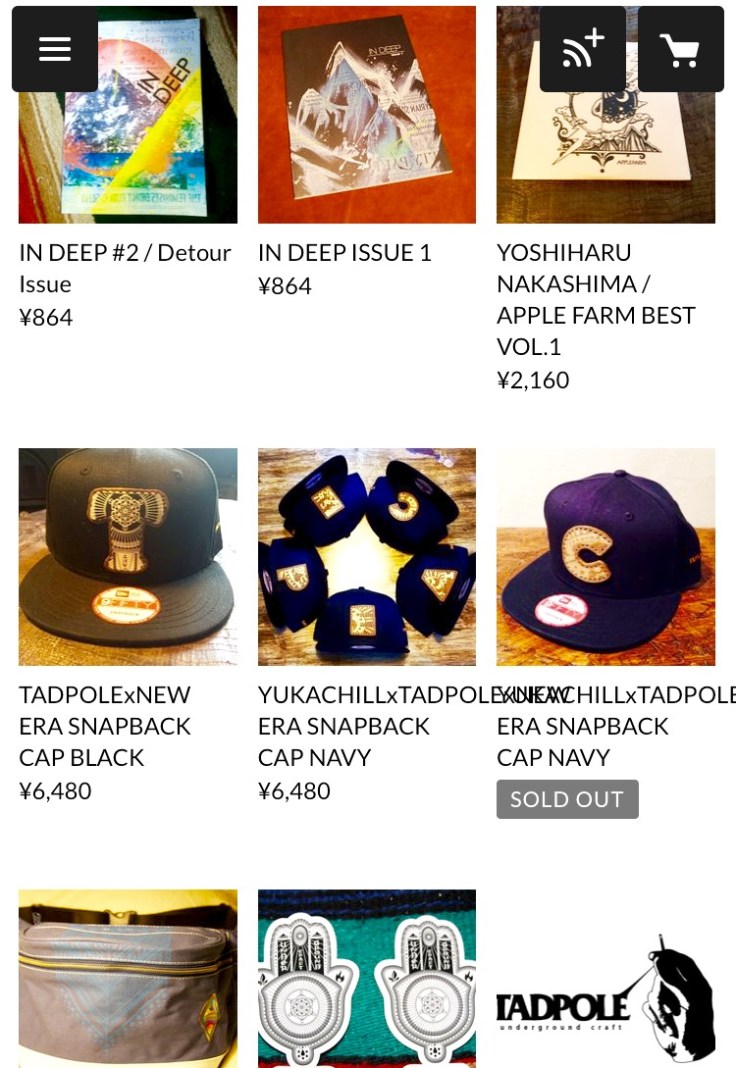Viewport: 736px width, 1068px height.
Task: Open the TADPOLE underground craft logo item
Action: click(606, 995)
